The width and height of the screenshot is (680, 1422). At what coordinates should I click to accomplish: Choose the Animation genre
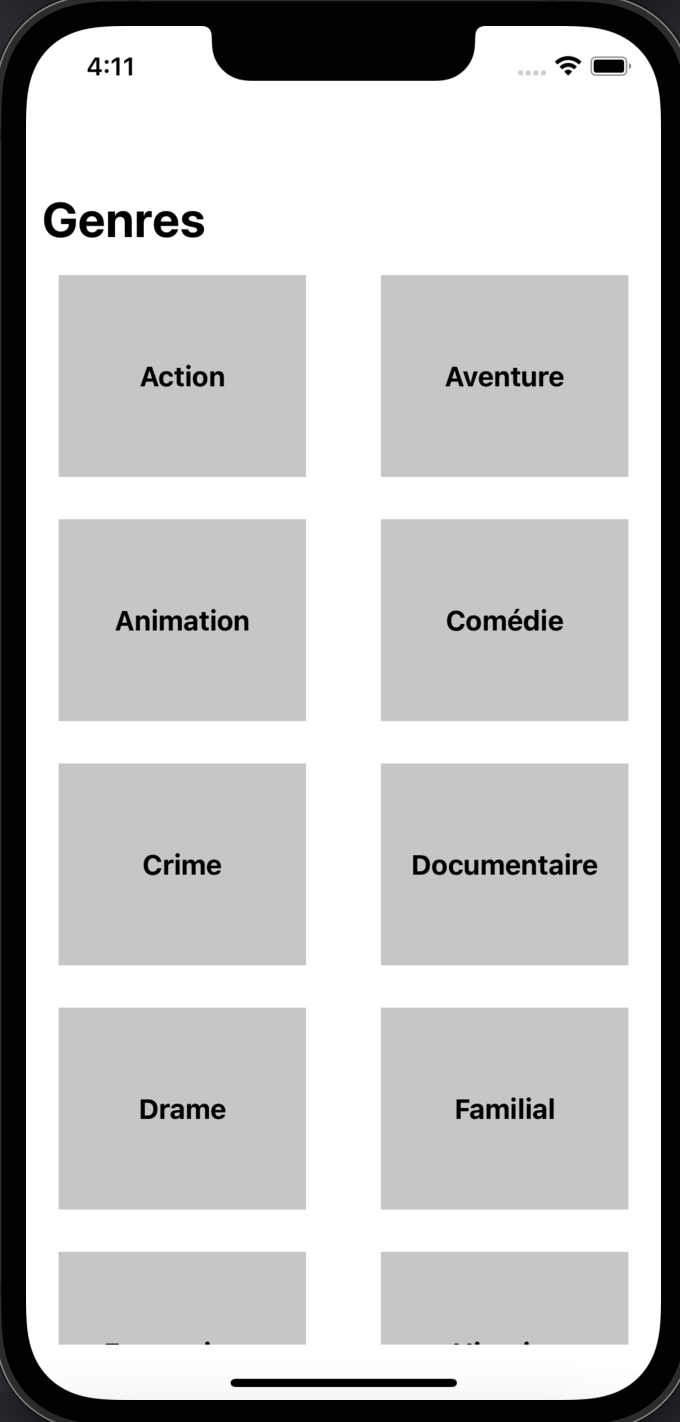click(182, 620)
